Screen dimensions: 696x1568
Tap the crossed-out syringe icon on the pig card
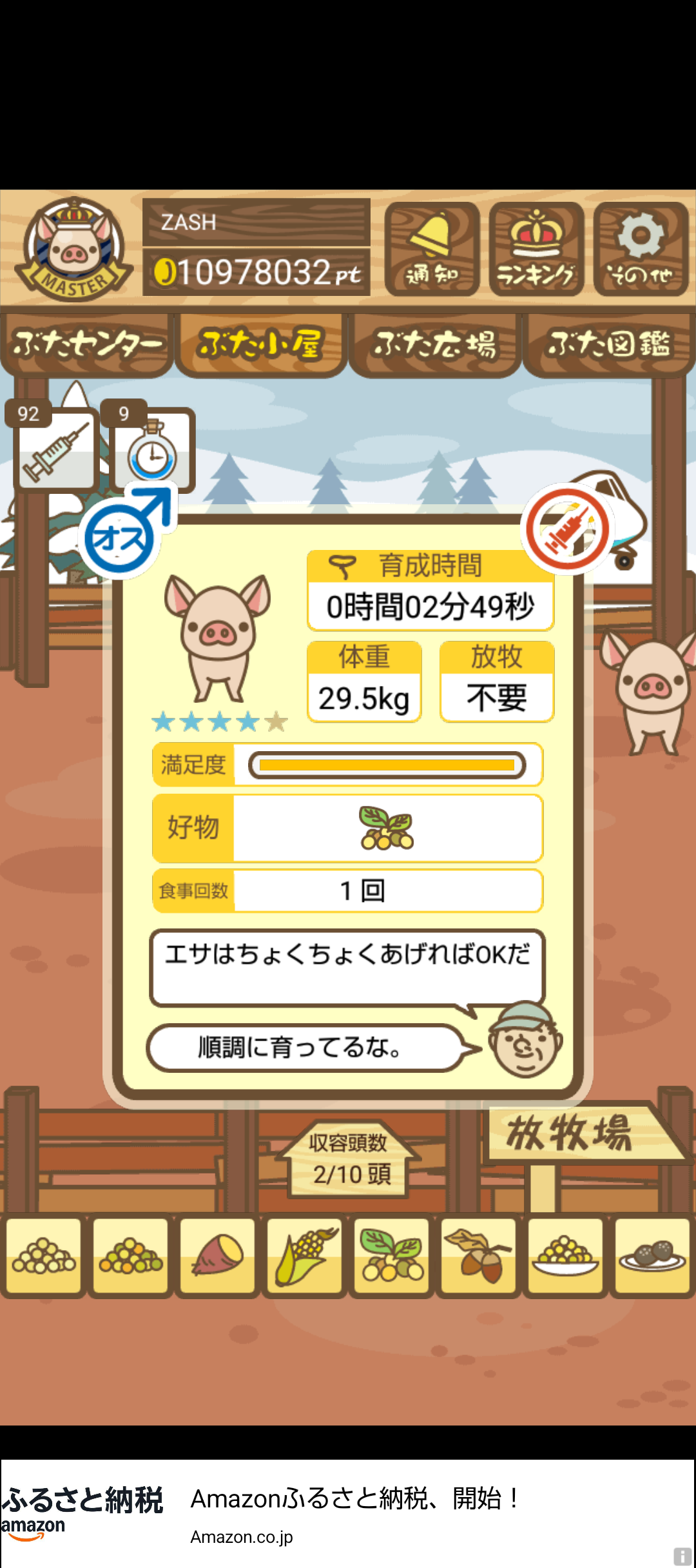click(x=568, y=529)
